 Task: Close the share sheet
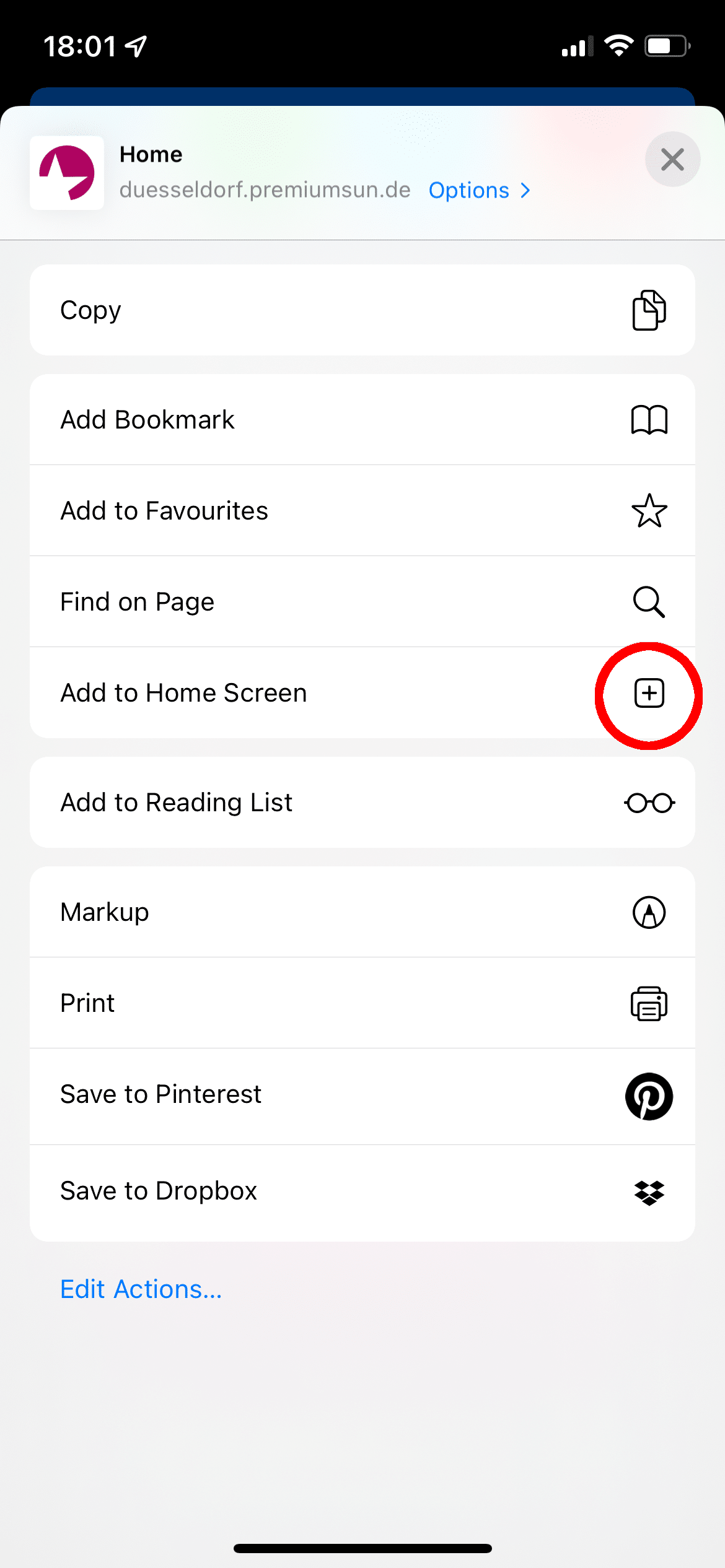tap(672, 160)
